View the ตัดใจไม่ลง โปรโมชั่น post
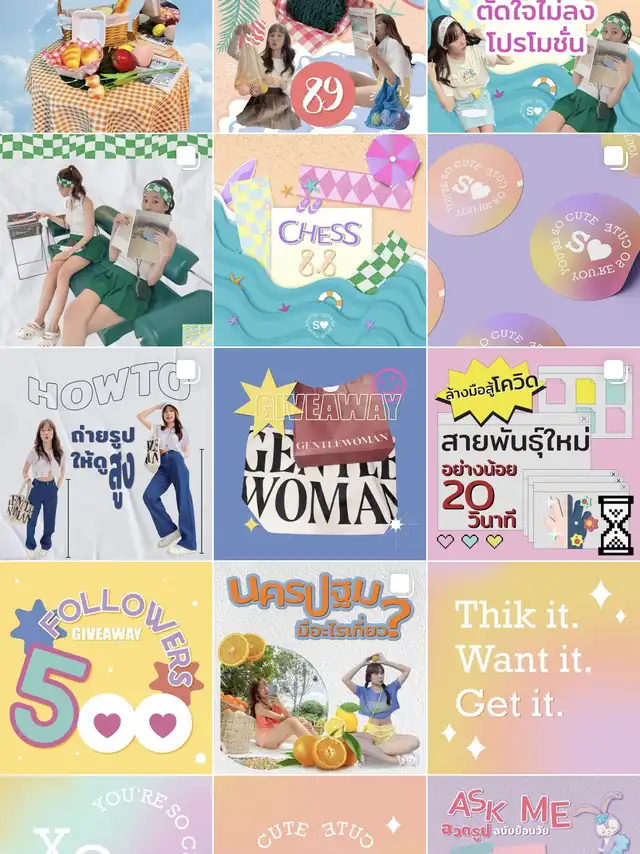 (534, 65)
